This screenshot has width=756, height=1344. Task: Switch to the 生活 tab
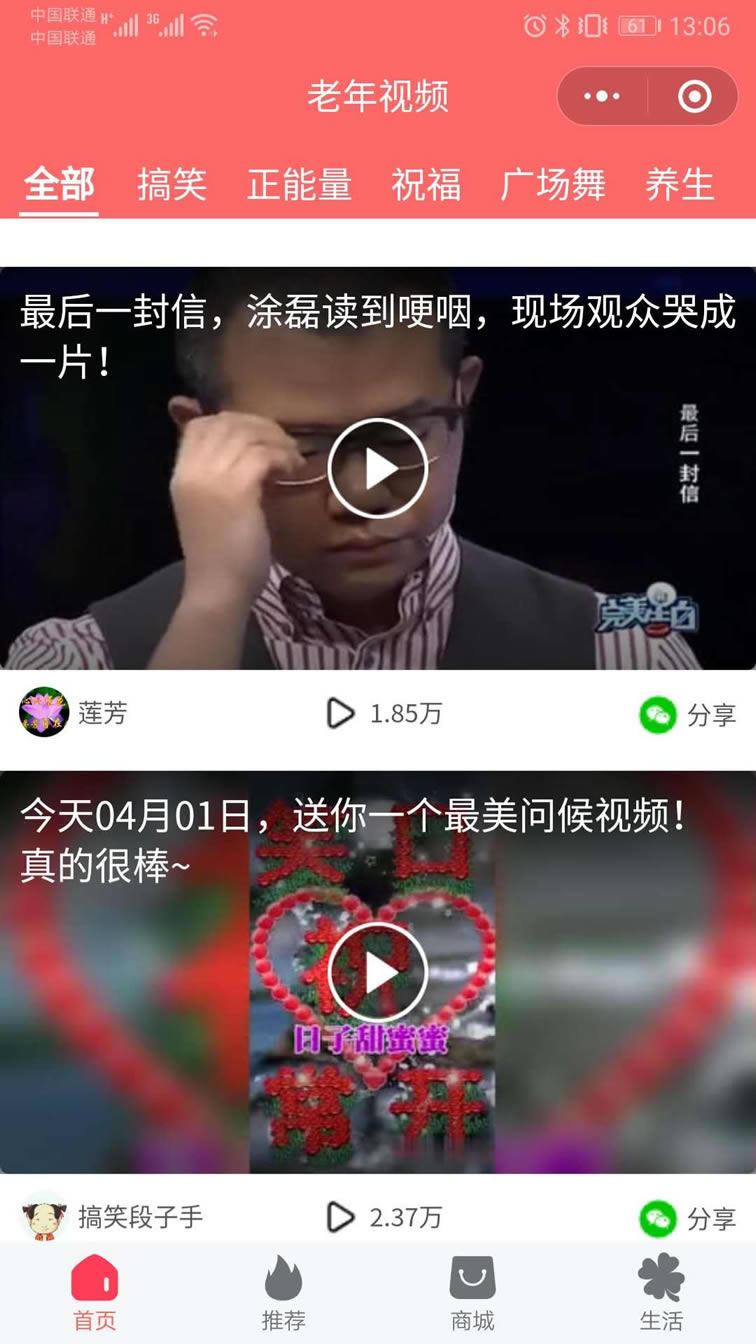pyautogui.click(x=661, y=1292)
